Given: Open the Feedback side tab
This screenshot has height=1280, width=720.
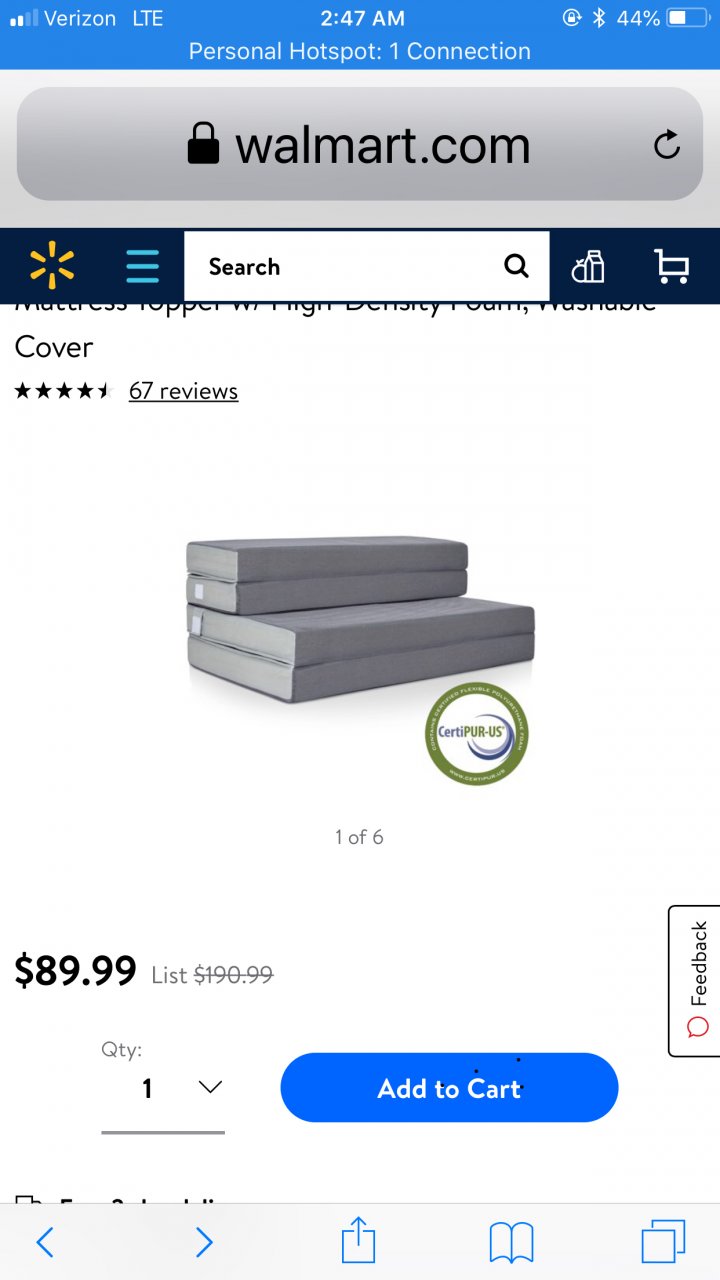Looking at the screenshot, I should coord(697,980).
